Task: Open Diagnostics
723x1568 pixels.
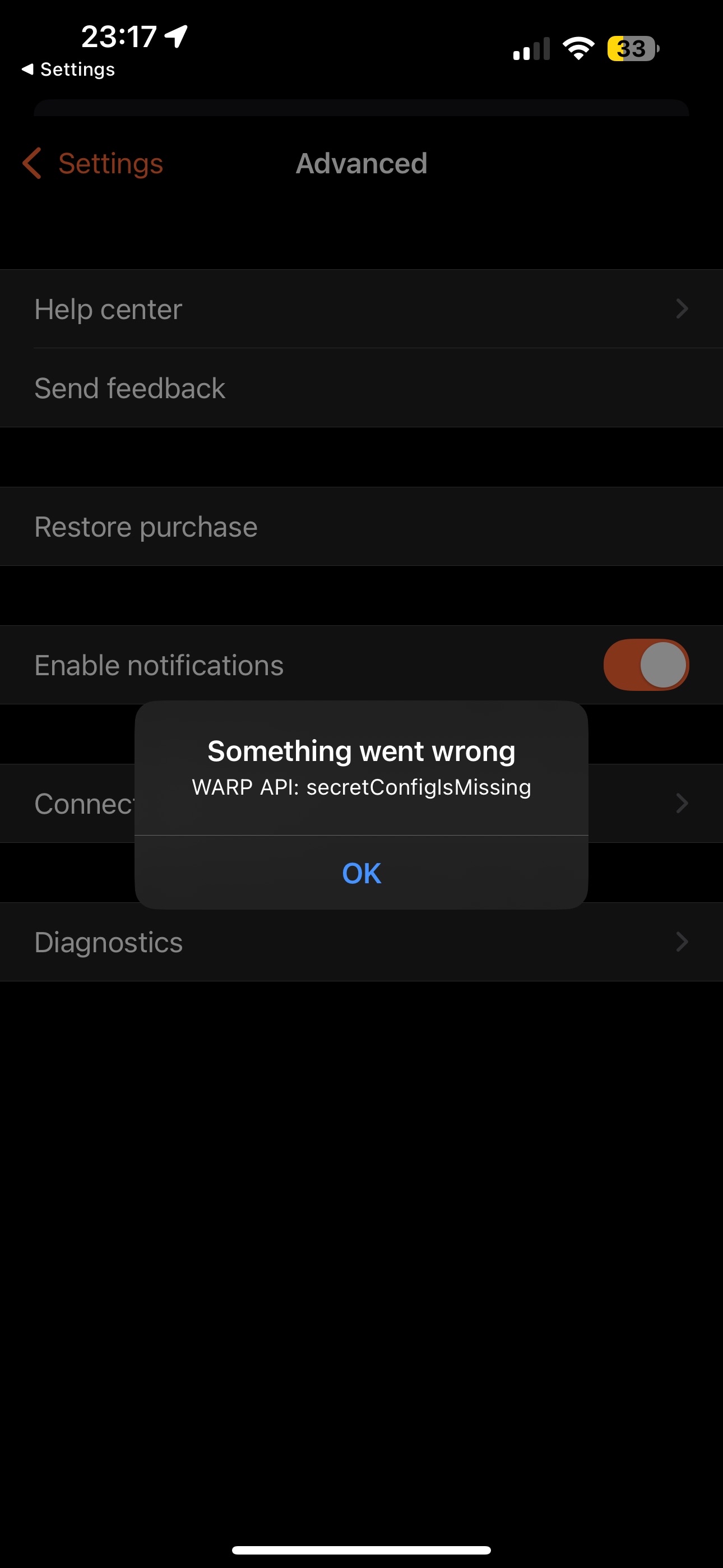Action: (361, 942)
